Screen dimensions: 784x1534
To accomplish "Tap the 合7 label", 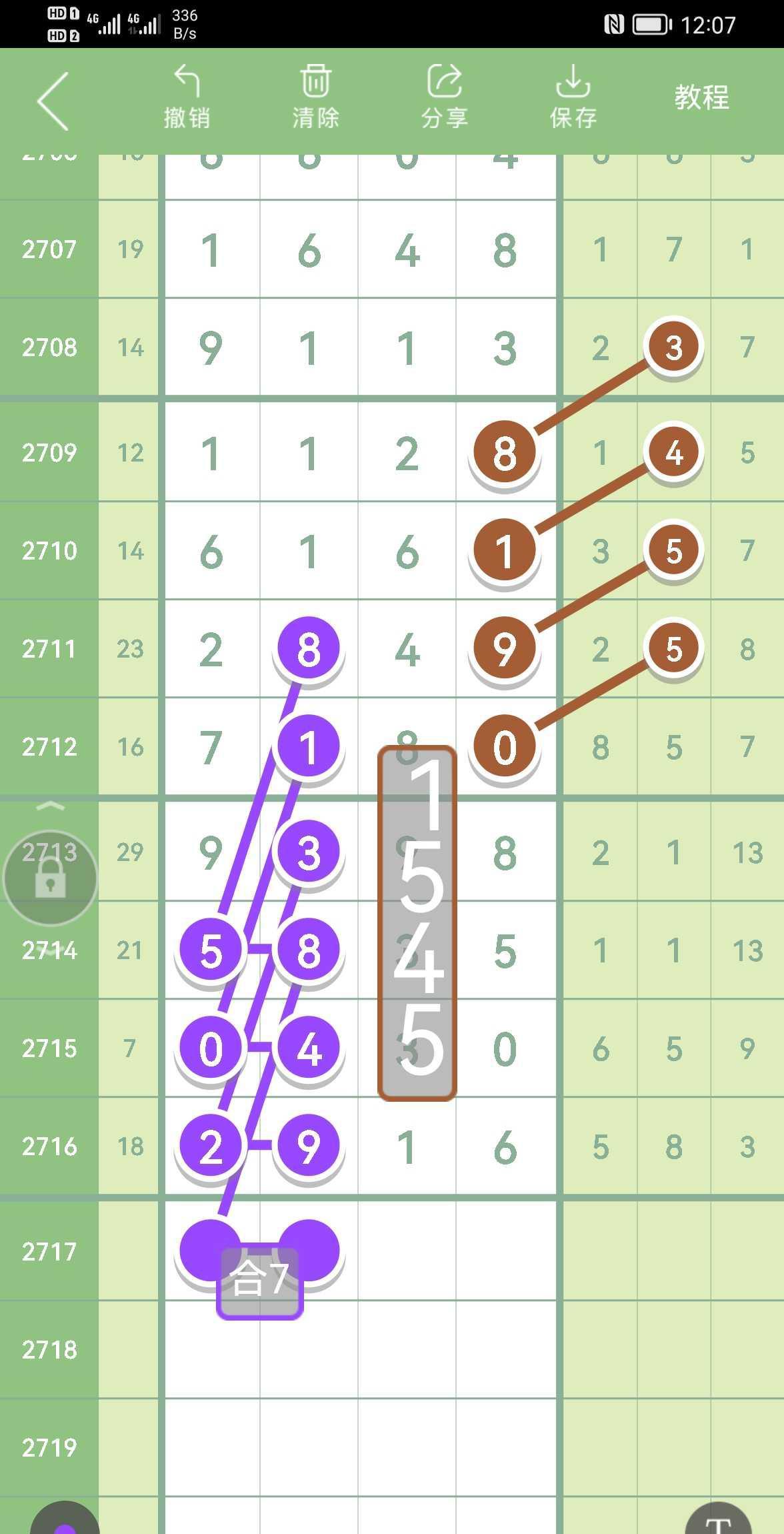I will click(x=260, y=1281).
